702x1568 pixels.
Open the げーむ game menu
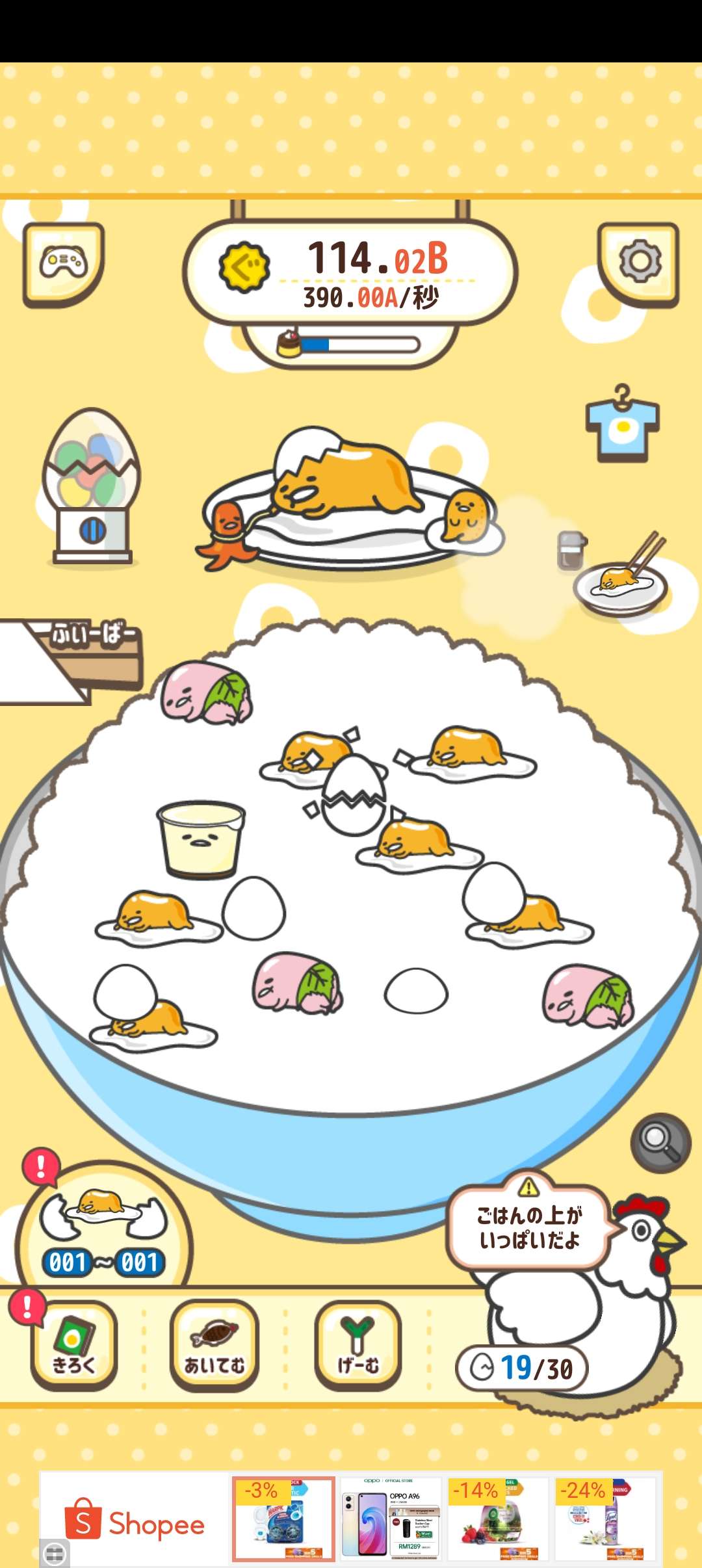pyautogui.click(x=358, y=1344)
